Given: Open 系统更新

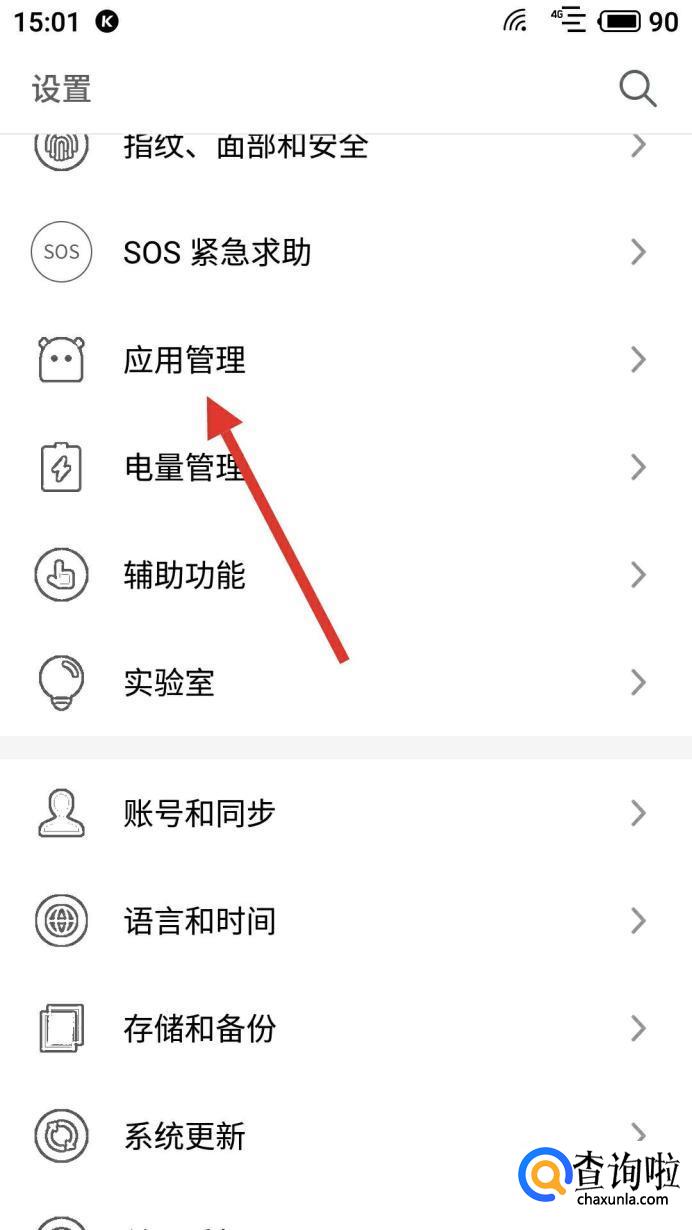Looking at the screenshot, I should click(x=346, y=1136).
